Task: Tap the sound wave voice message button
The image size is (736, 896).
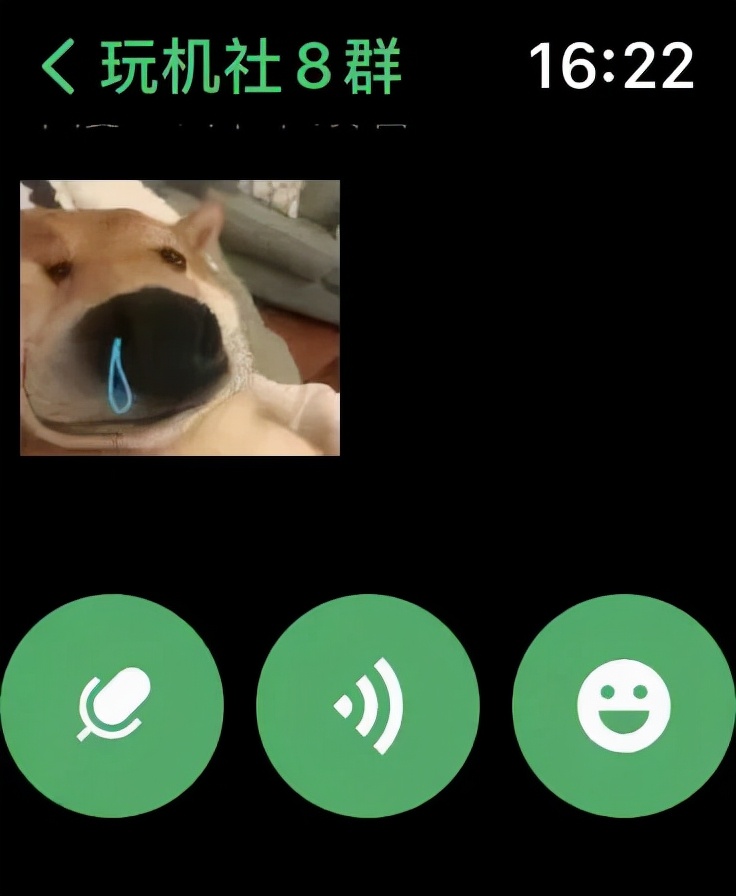Action: [368, 706]
